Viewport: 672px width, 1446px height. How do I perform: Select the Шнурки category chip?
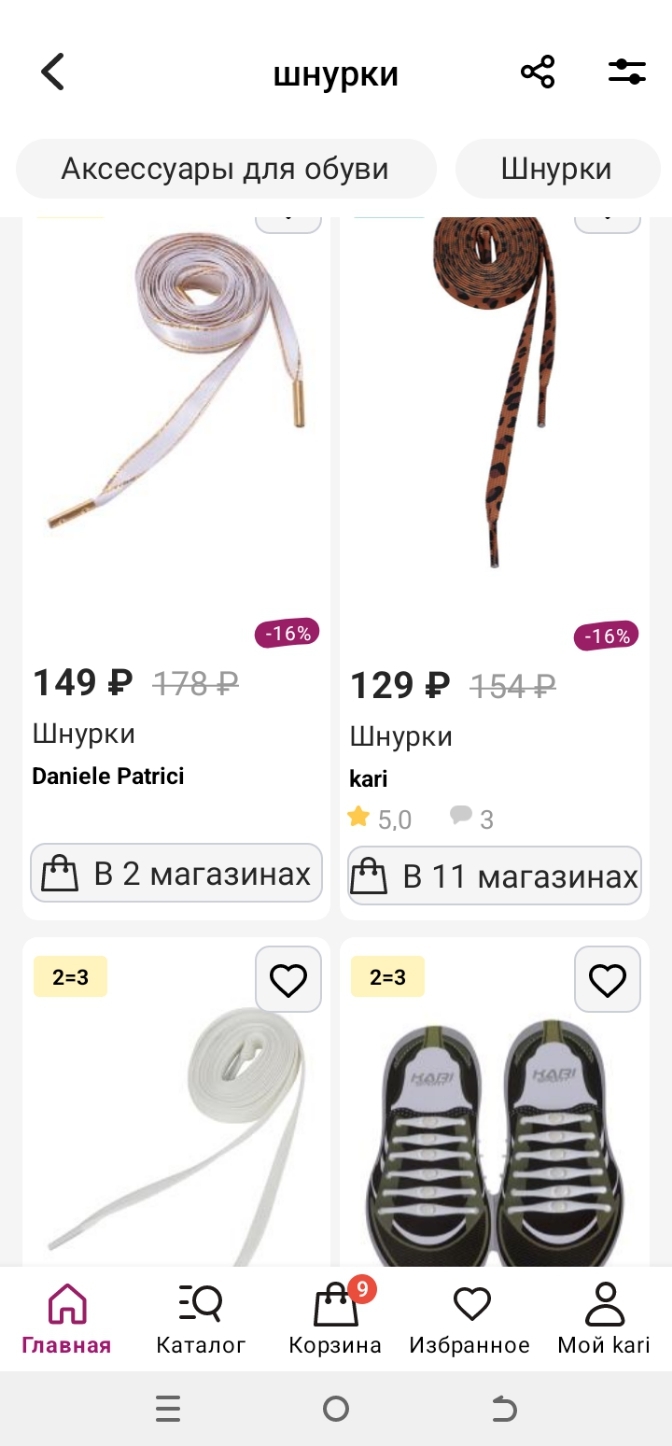point(556,169)
